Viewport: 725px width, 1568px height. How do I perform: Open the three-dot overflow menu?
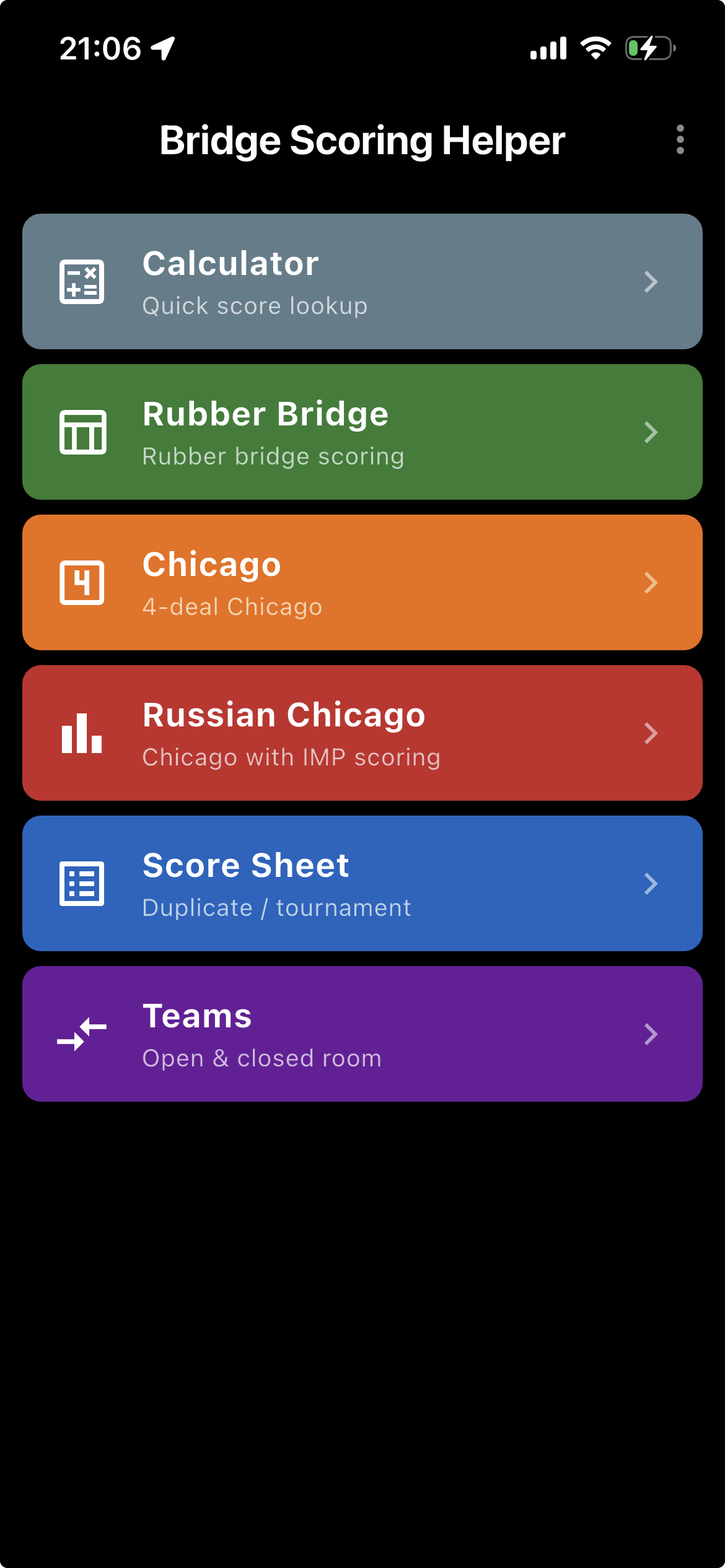point(680,140)
